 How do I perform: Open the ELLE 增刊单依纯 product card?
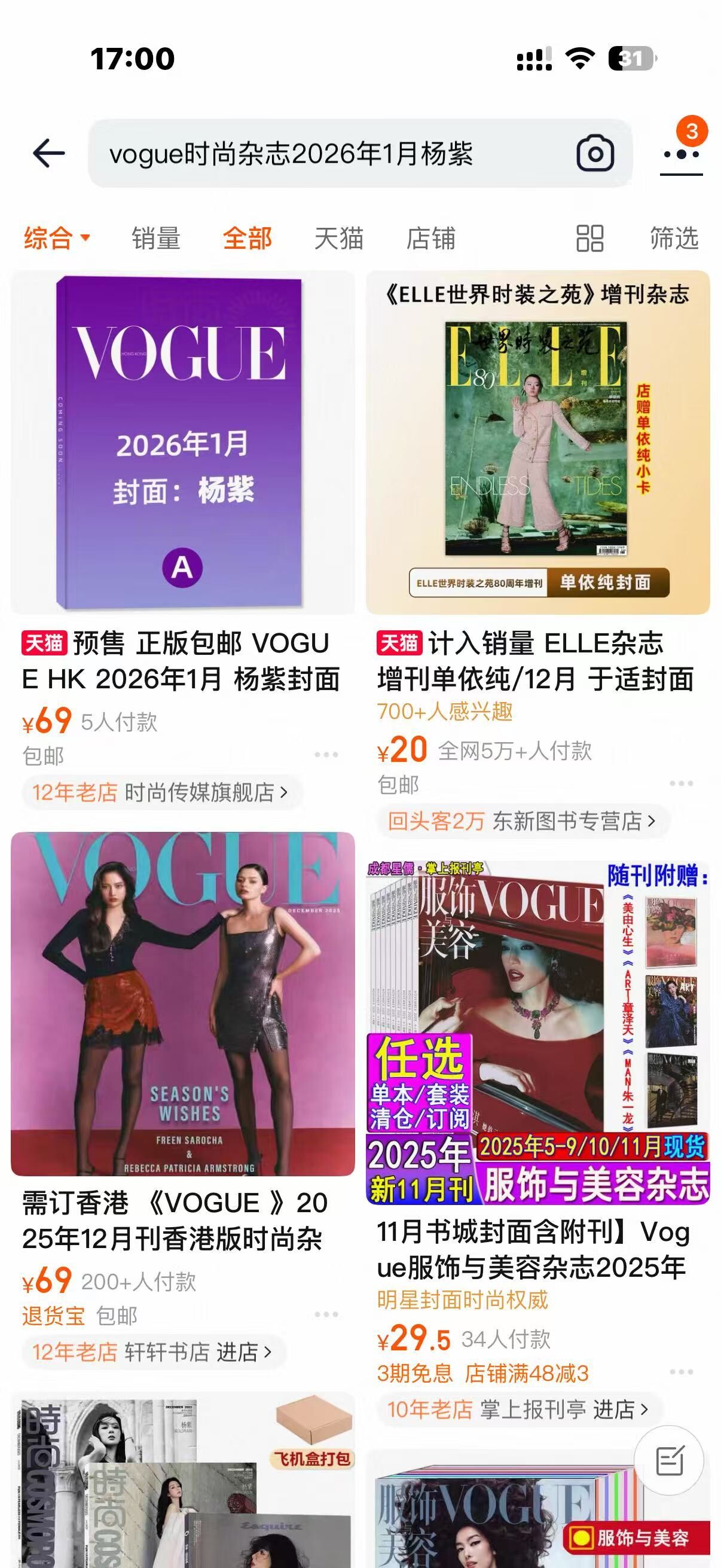(x=538, y=443)
